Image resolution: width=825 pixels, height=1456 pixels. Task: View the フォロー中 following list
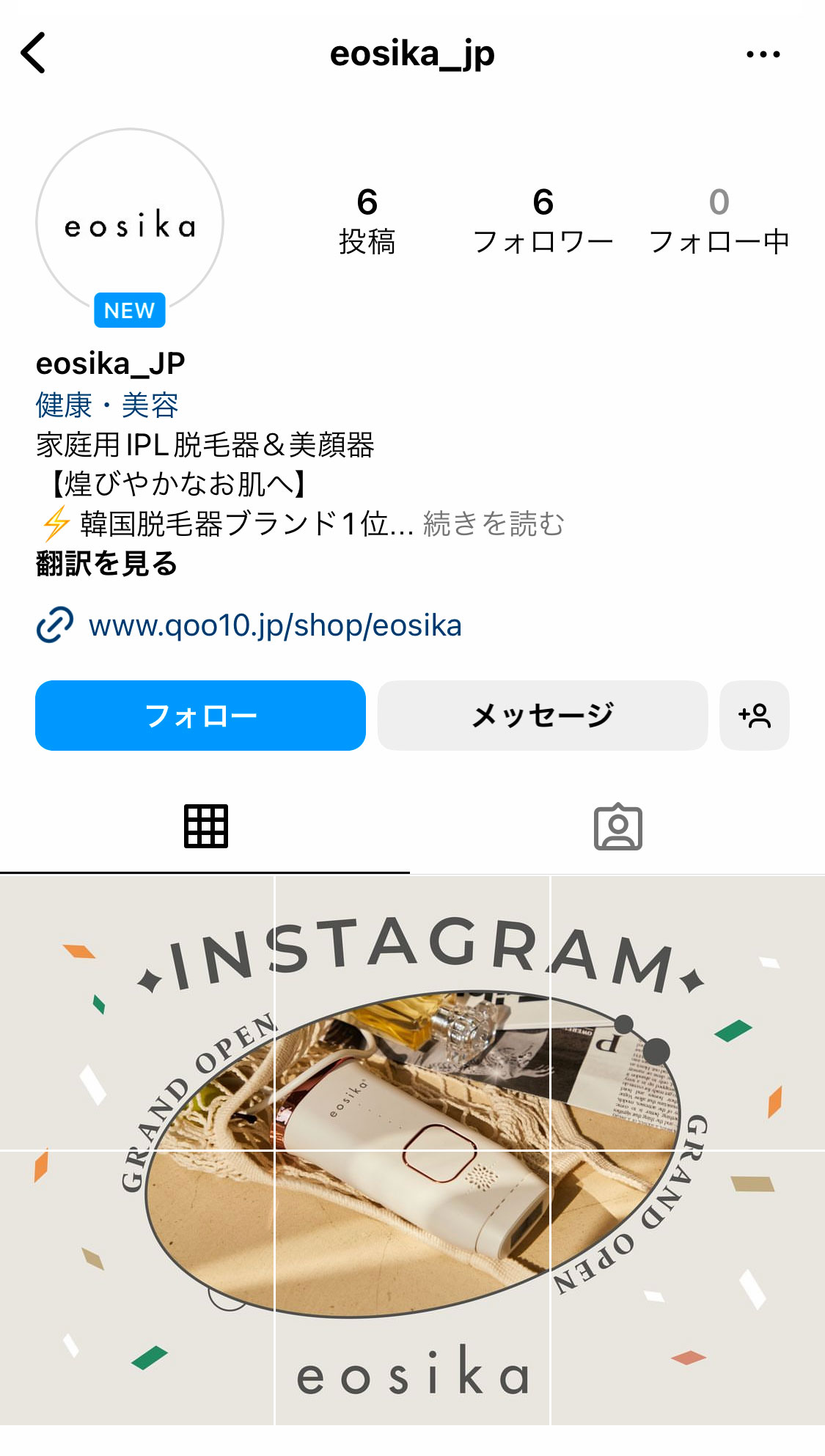[719, 221]
